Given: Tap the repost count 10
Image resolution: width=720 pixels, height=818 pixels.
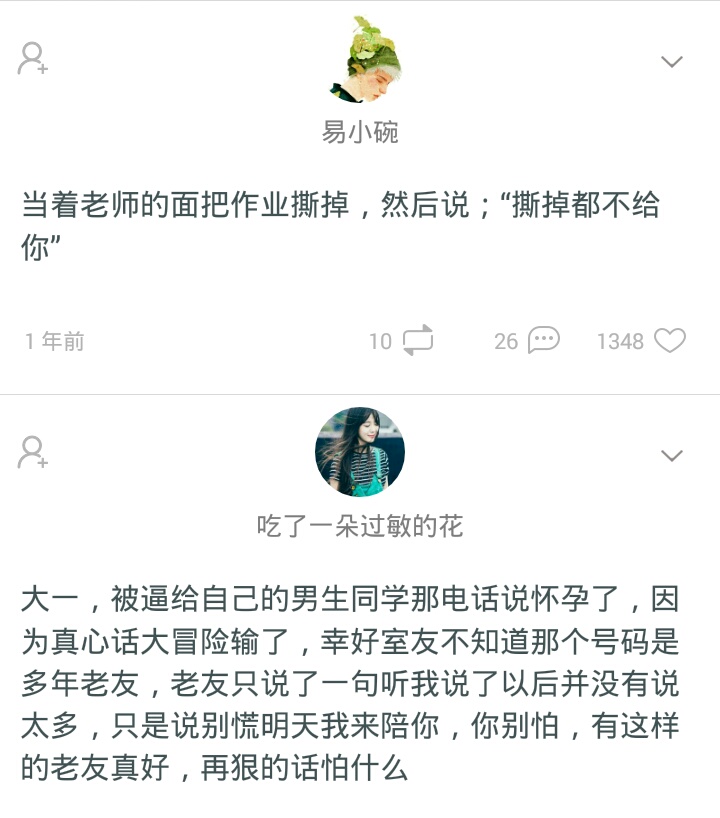Looking at the screenshot, I should [x=381, y=341].
